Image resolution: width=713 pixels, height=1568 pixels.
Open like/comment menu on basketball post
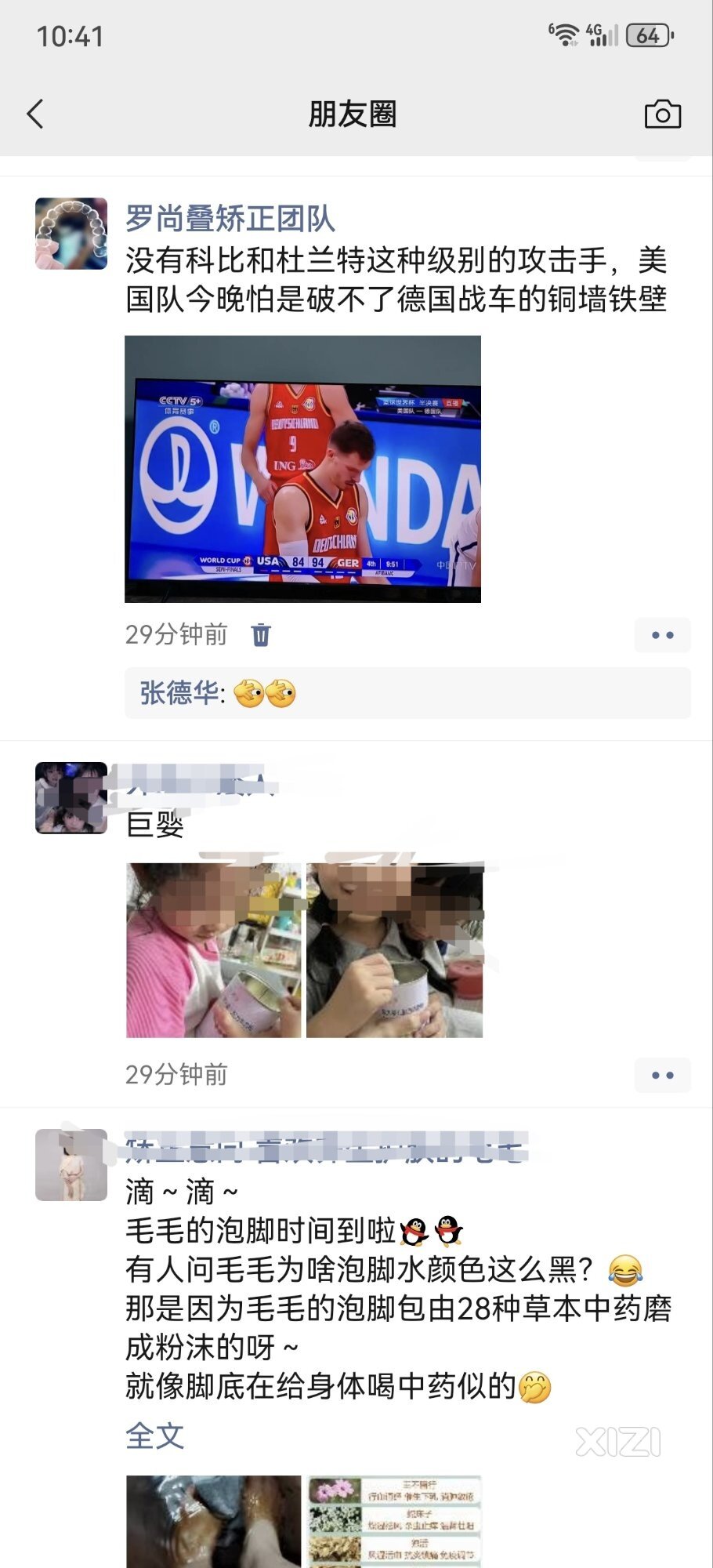[x=662, y=635]
